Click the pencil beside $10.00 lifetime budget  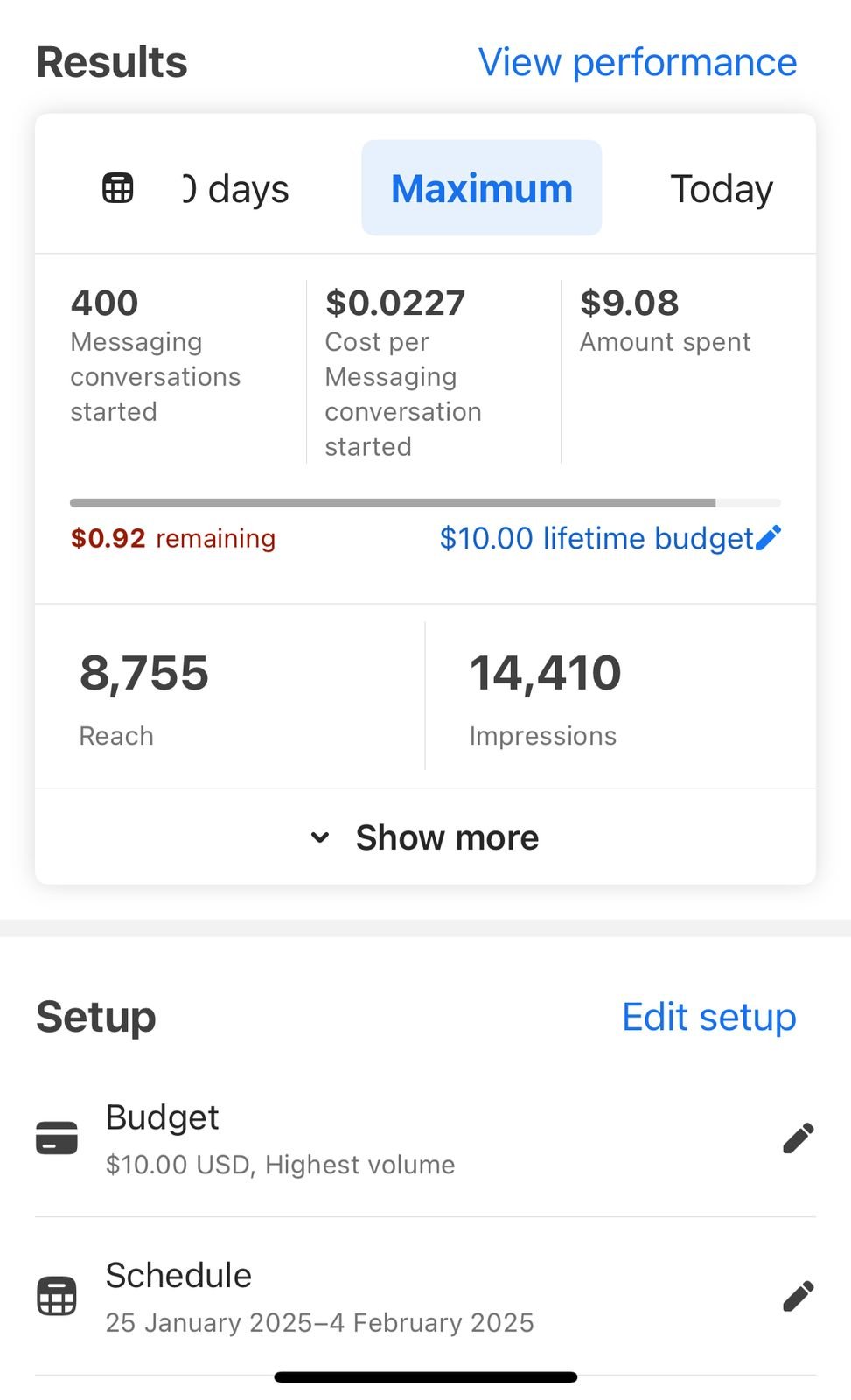click(768, 538)
